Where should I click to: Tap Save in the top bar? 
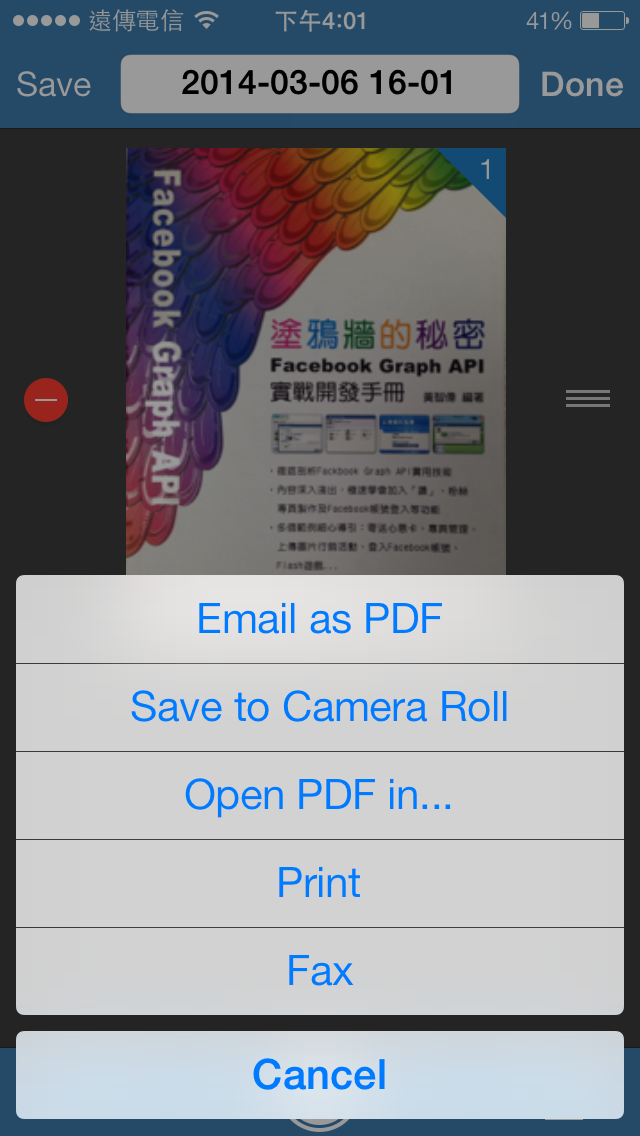point(54,85)
